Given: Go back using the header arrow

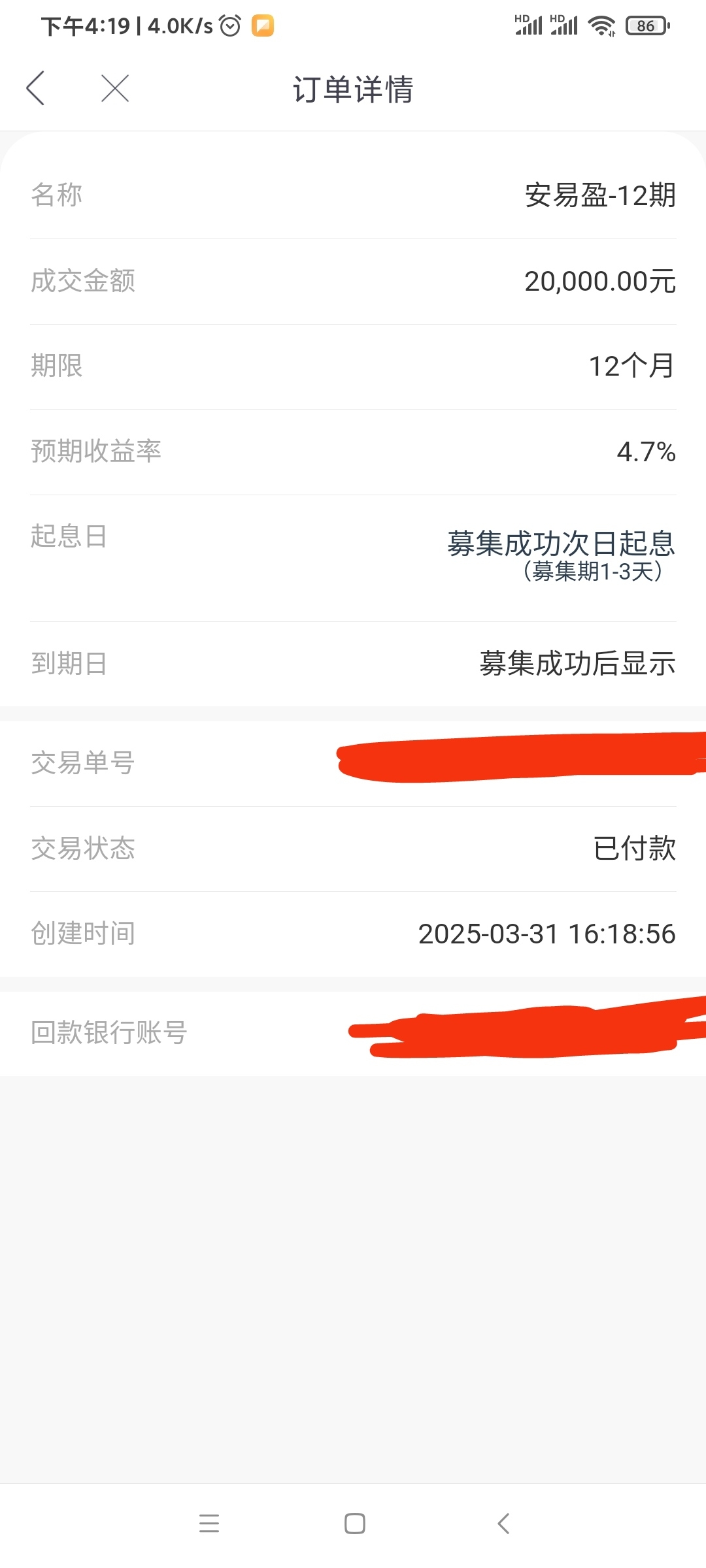Looking at the screenshot, I should click(x=35, y=88).
